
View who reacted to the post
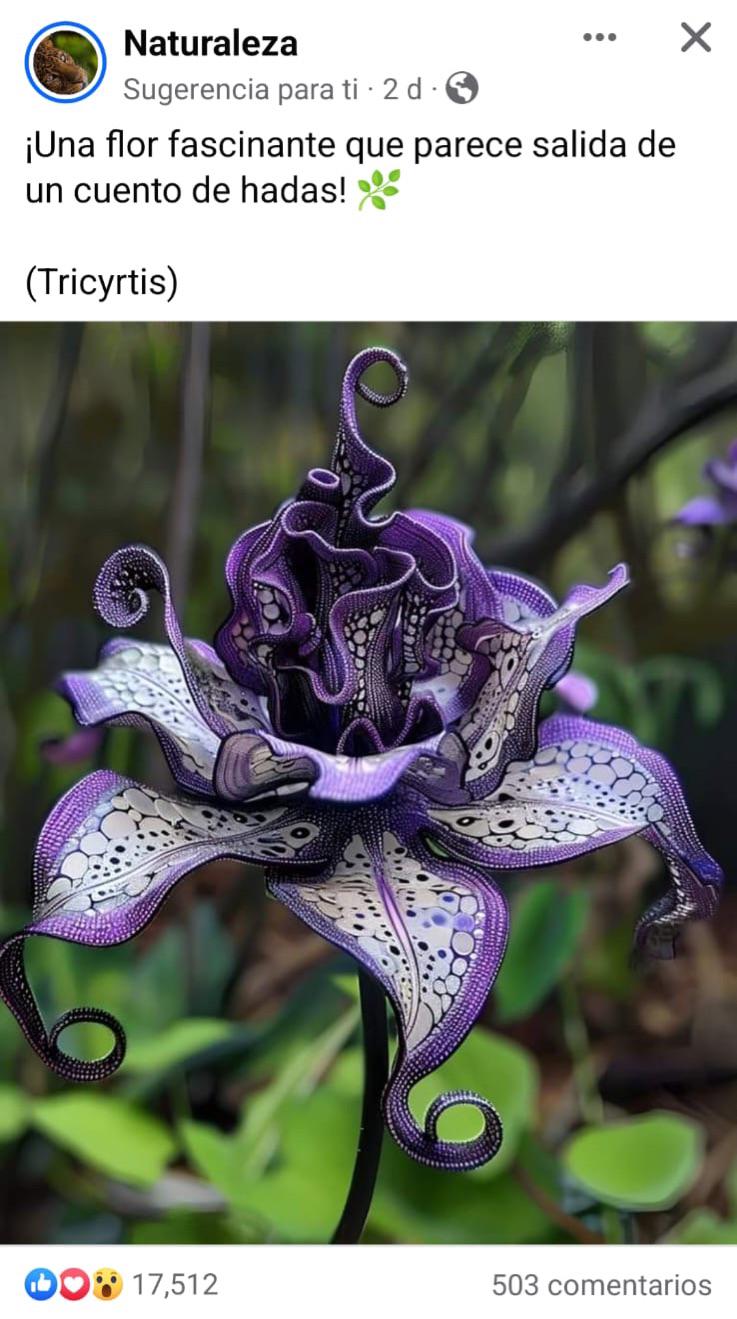(120, 1284)
